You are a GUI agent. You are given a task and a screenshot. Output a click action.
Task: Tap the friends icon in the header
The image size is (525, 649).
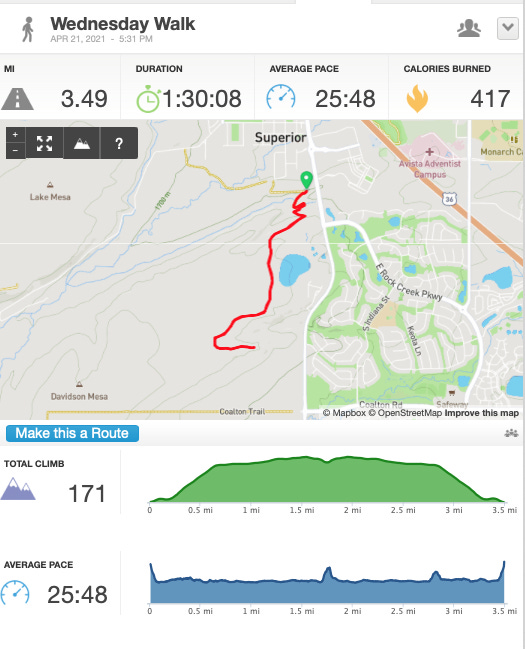469,29
